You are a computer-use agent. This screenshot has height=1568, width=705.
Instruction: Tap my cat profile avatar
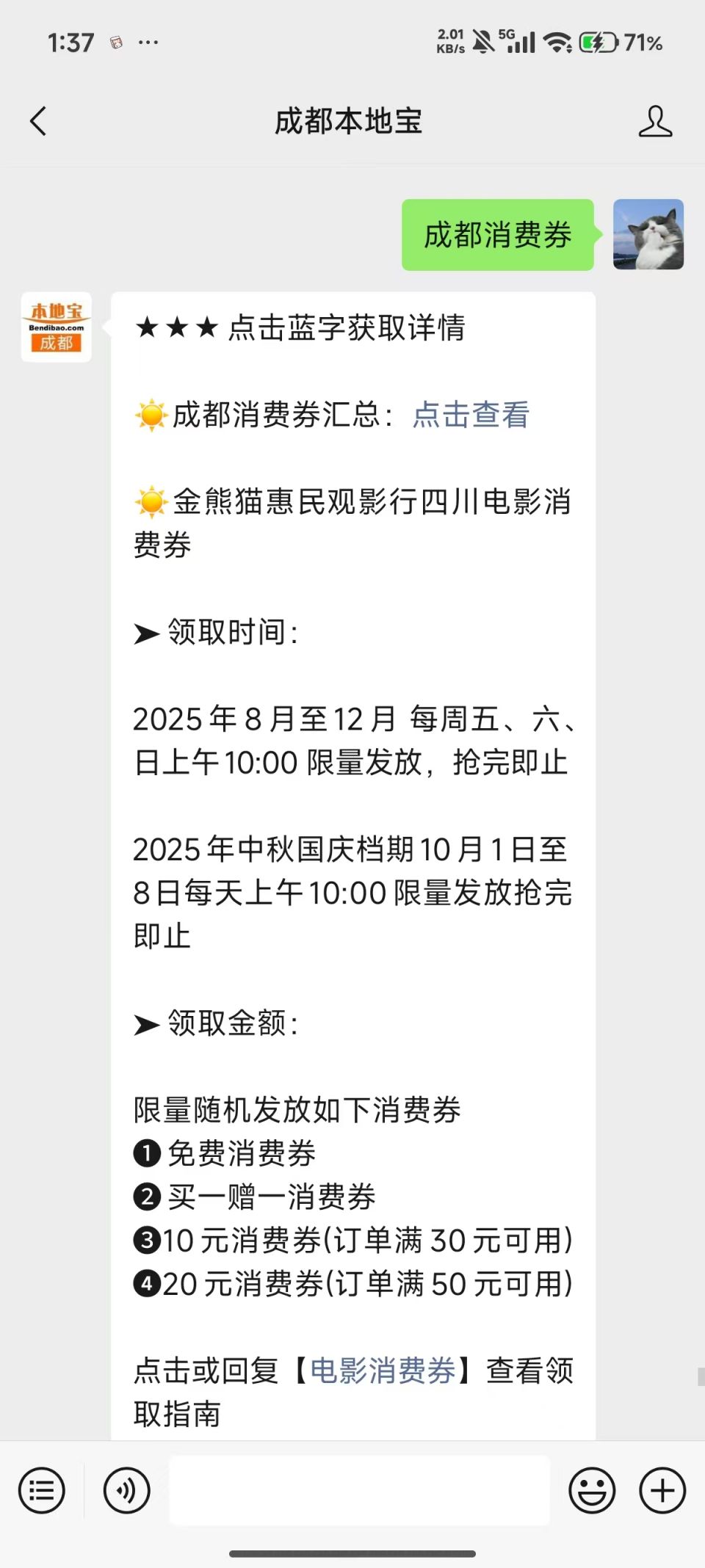point(648,235)
